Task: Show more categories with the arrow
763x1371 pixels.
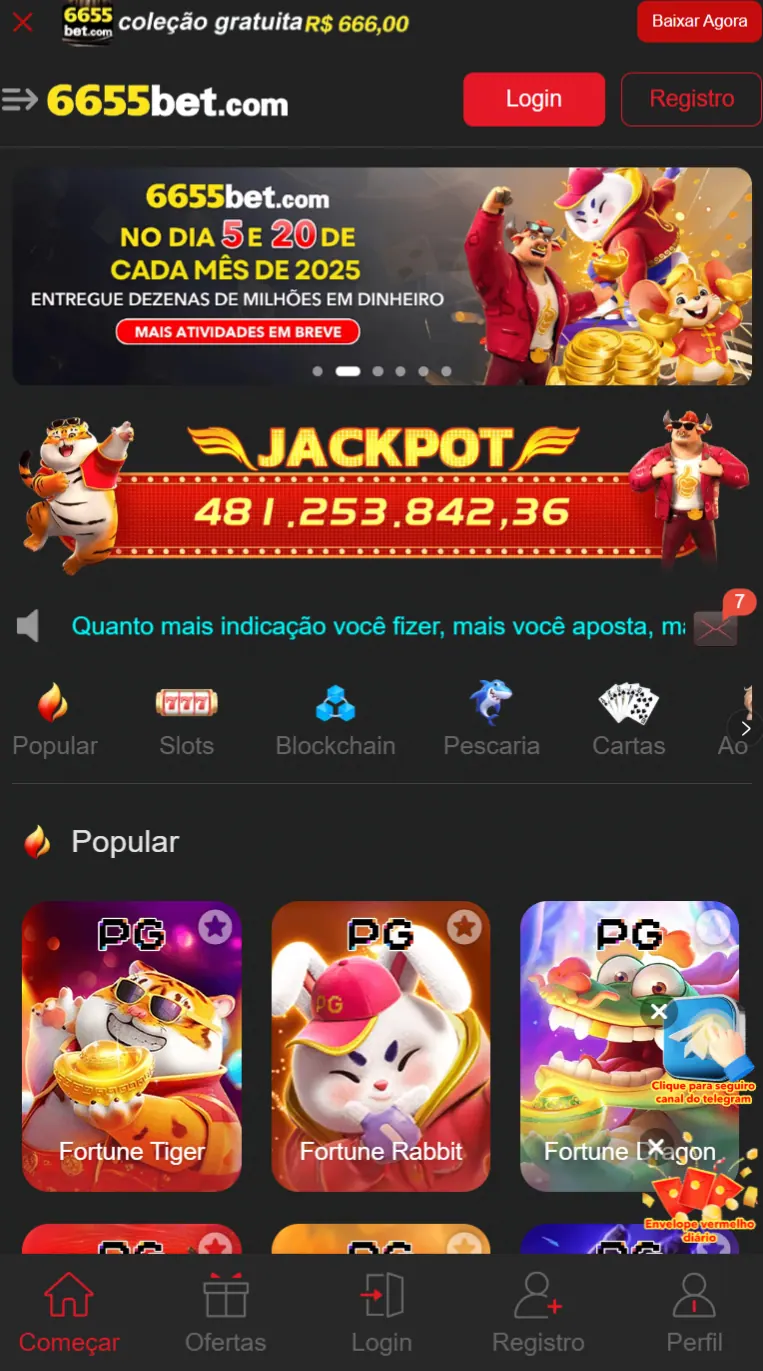Action: [743, 727]
